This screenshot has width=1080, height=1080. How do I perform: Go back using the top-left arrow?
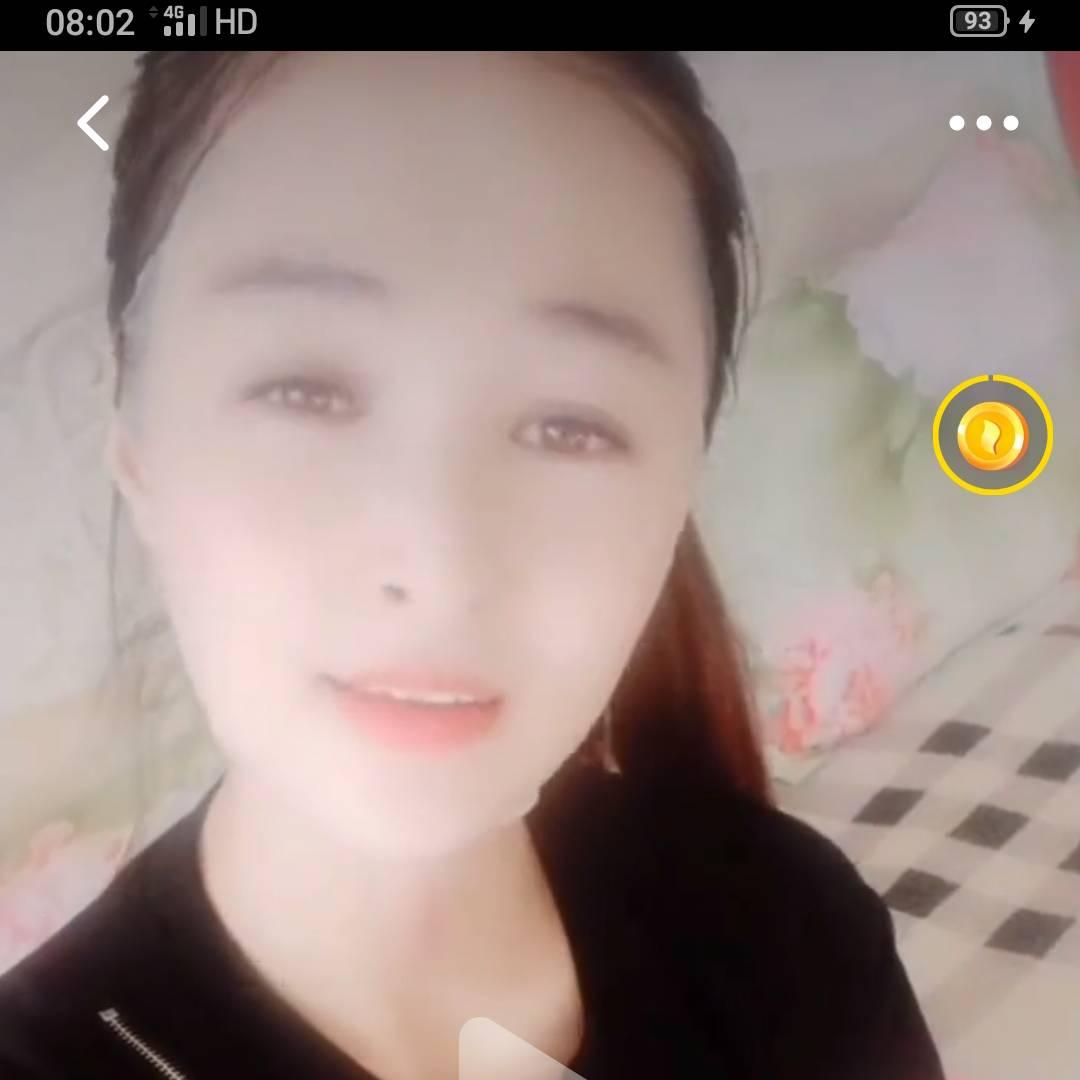[93, 123]
